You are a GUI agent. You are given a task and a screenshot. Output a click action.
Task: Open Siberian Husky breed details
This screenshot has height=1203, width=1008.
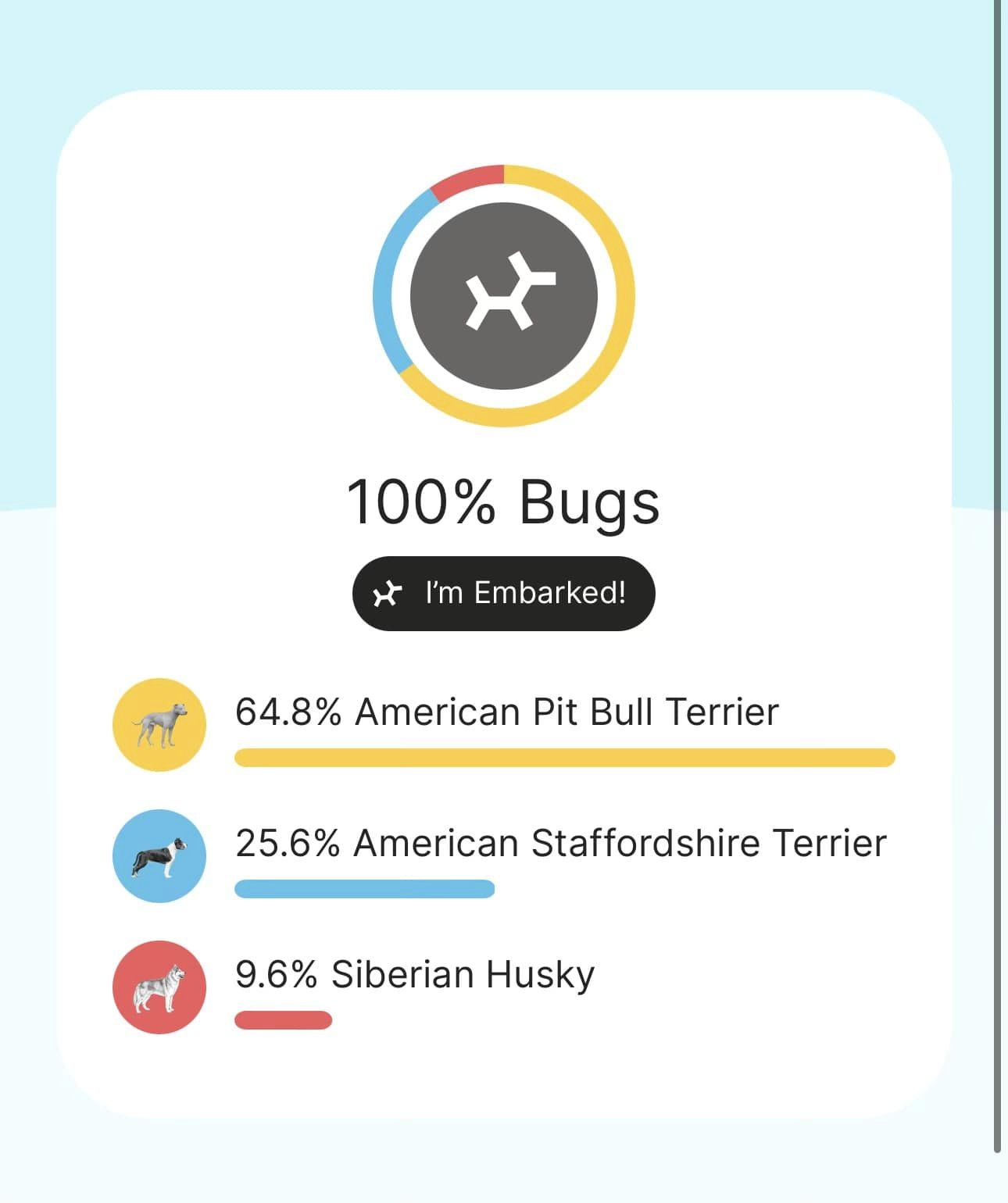click(414, 975)
